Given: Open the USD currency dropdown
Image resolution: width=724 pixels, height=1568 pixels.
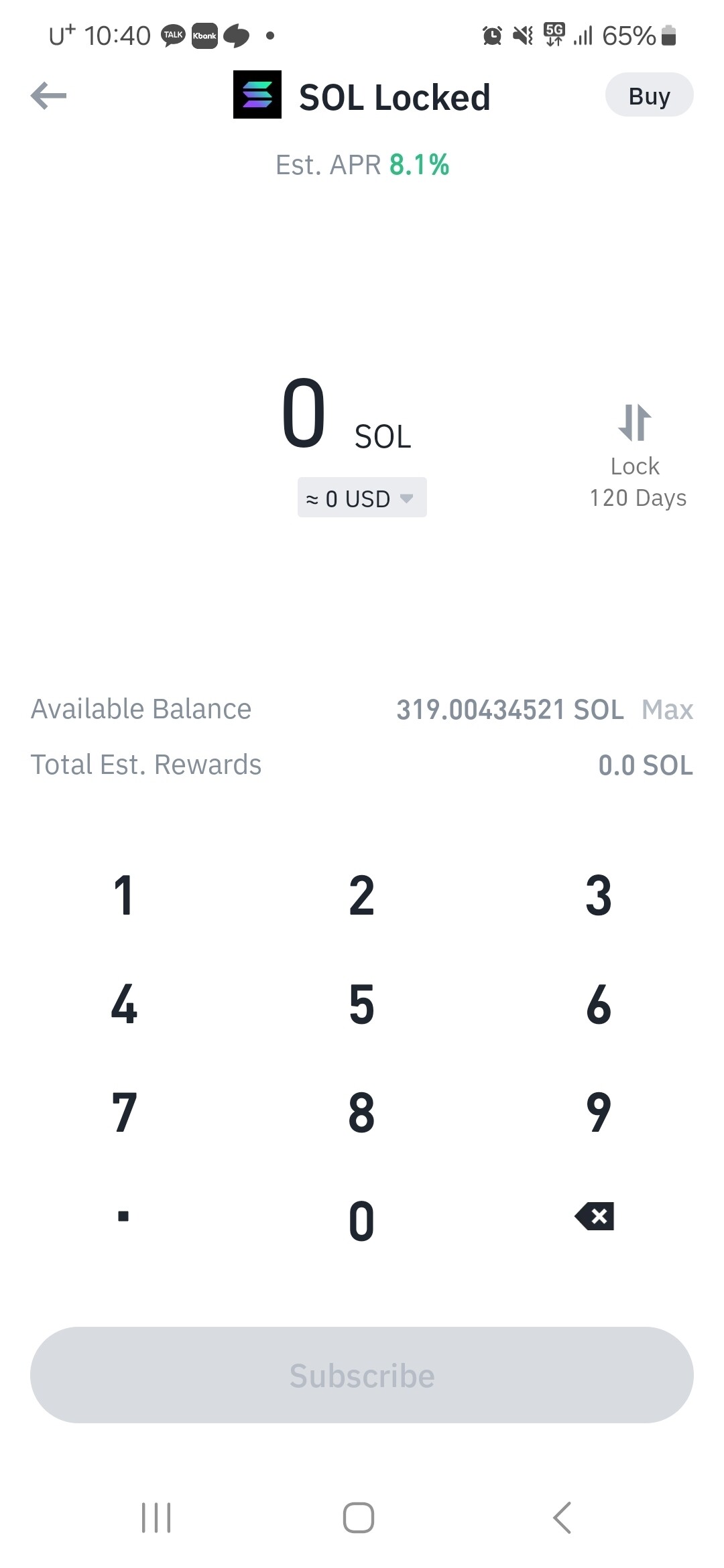Looking at the screenshot, I should pos(362,498).
